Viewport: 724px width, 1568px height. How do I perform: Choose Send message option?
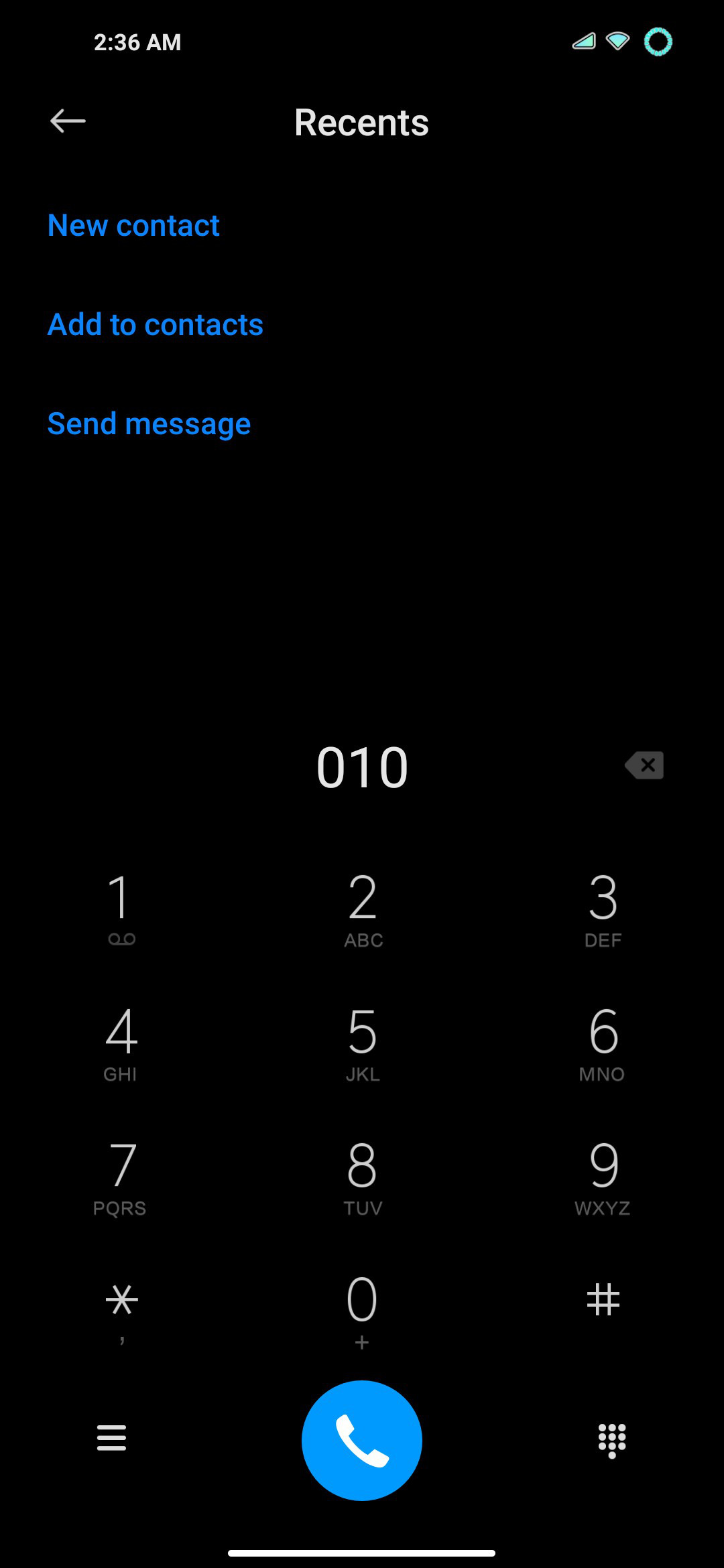point(149,424)
